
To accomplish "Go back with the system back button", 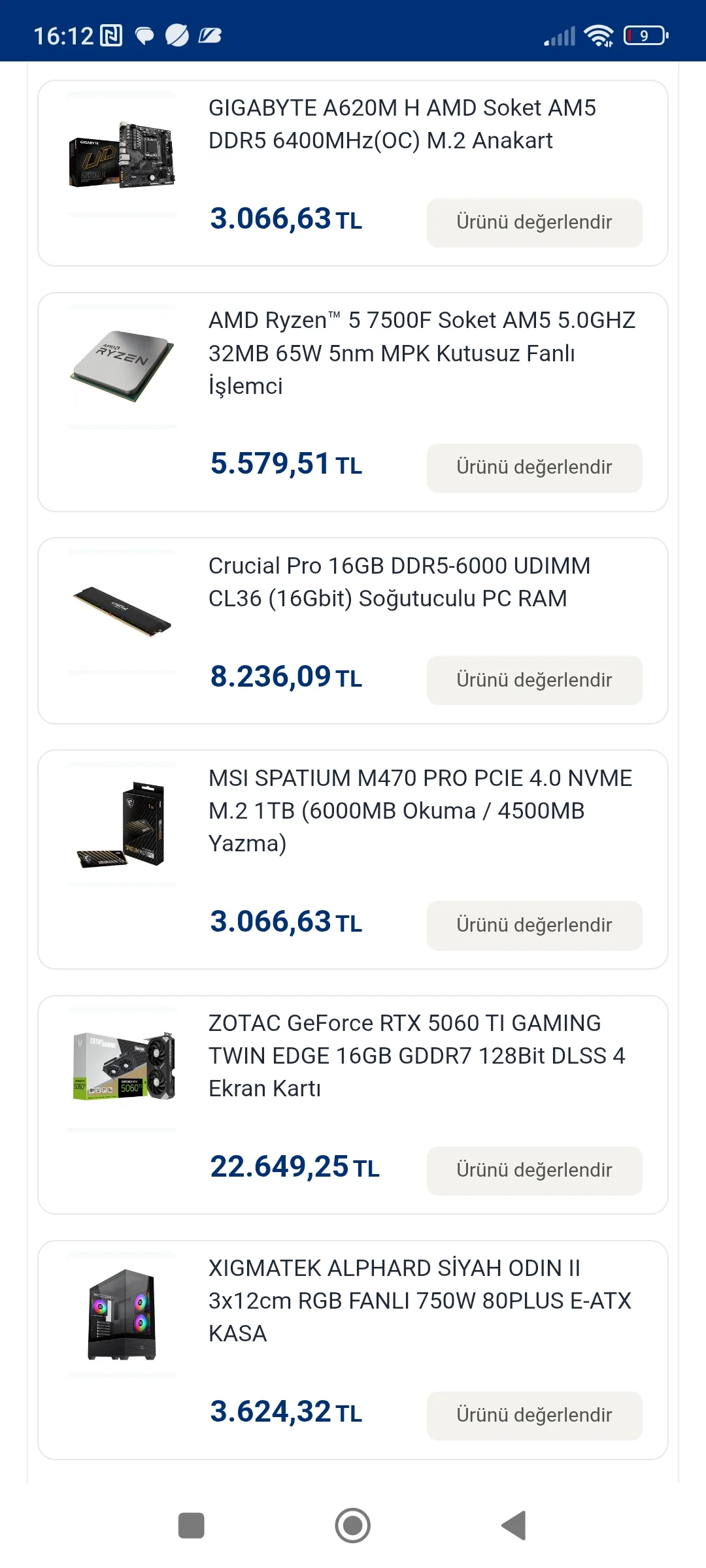I will coord(514,1526).
